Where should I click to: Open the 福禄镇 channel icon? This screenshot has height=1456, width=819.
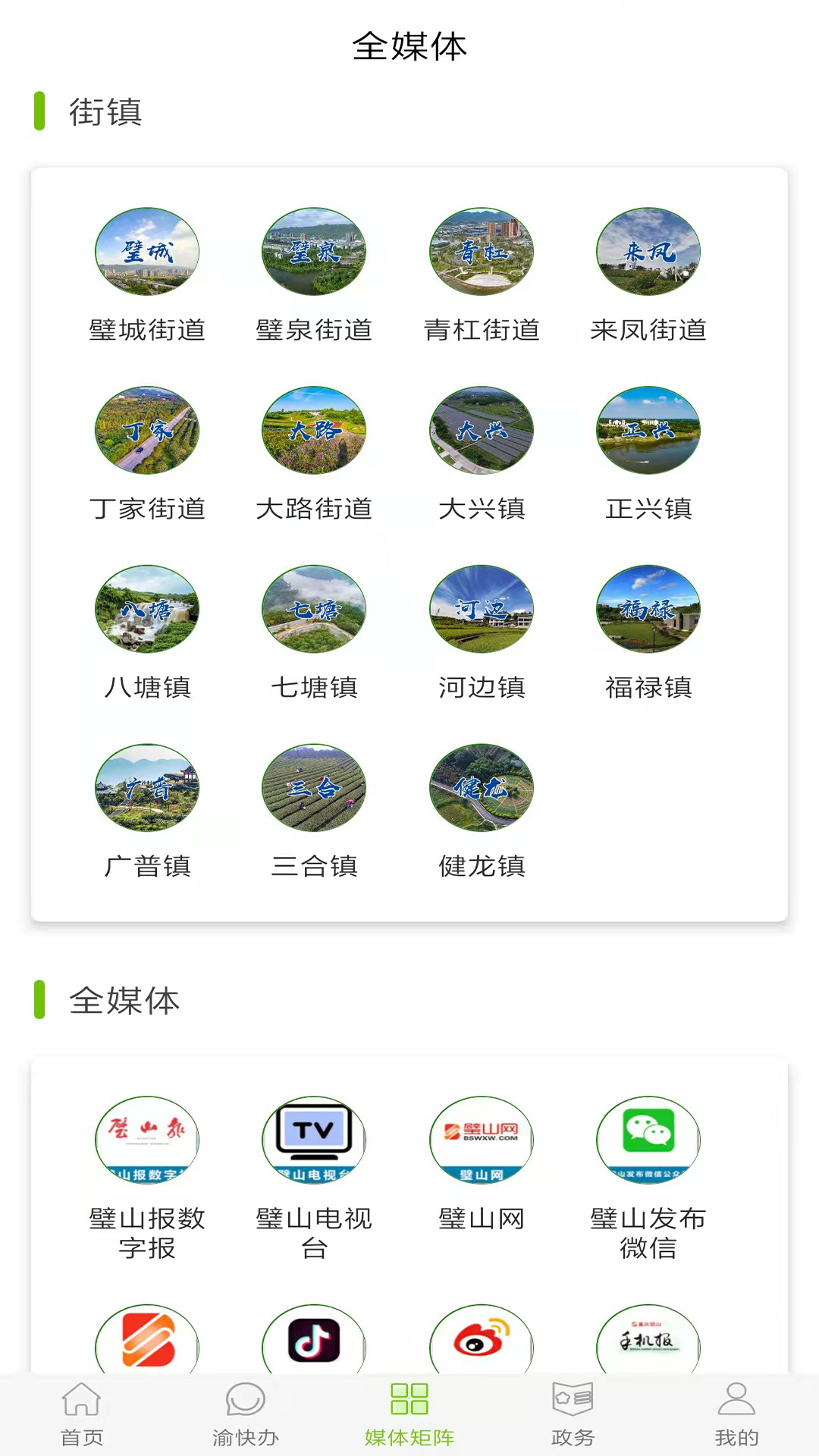(x=647, y=609)
